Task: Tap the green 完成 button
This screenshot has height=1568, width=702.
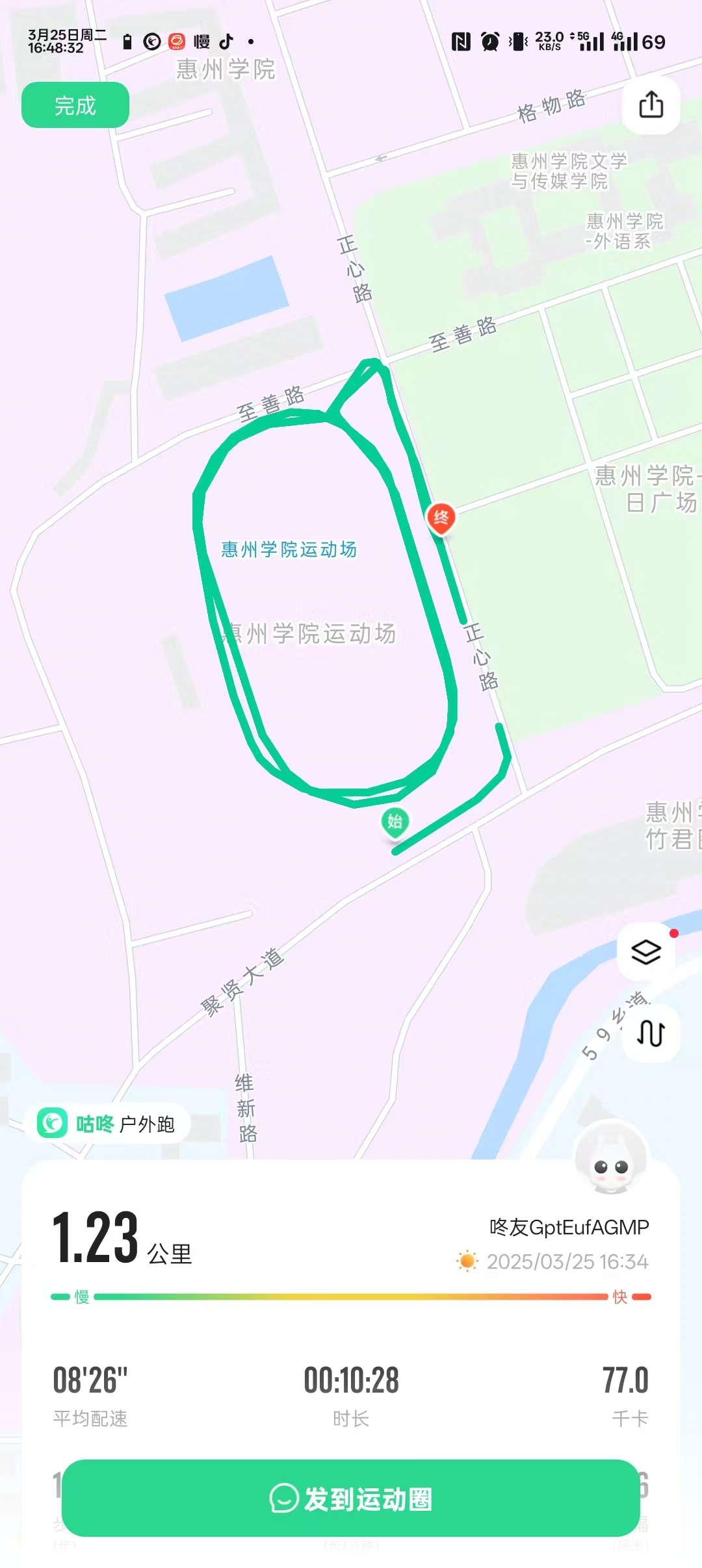Action: [75, 105]
